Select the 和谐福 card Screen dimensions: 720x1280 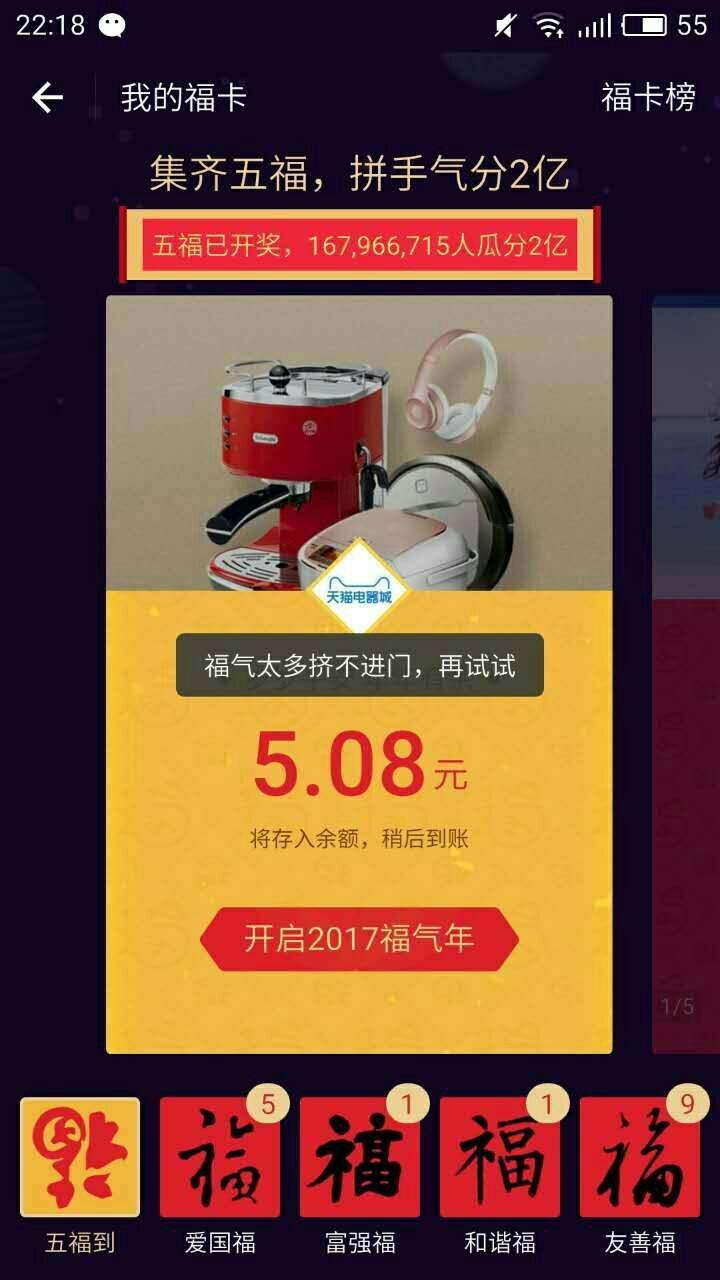tap(500, 1157)
